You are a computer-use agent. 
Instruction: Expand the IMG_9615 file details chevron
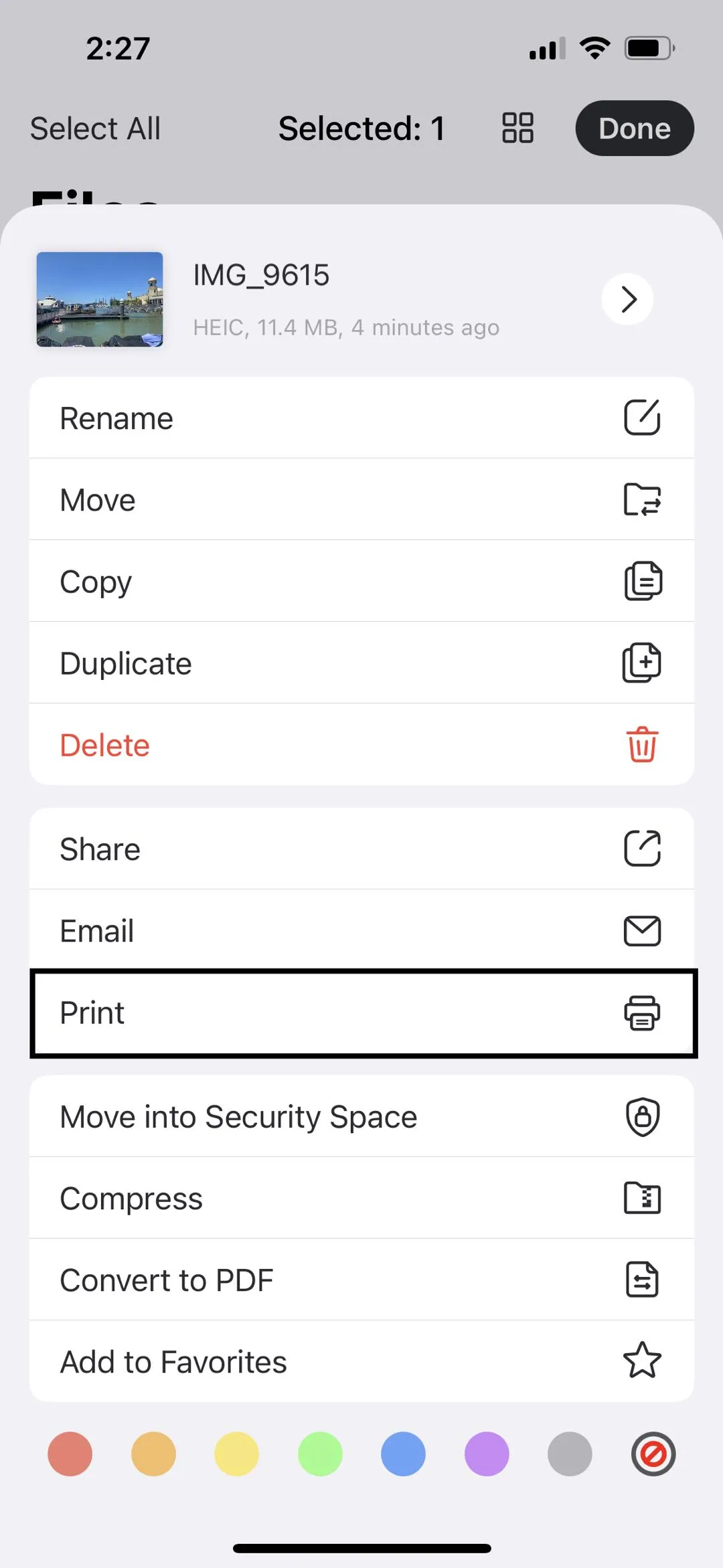coord(627,300)
